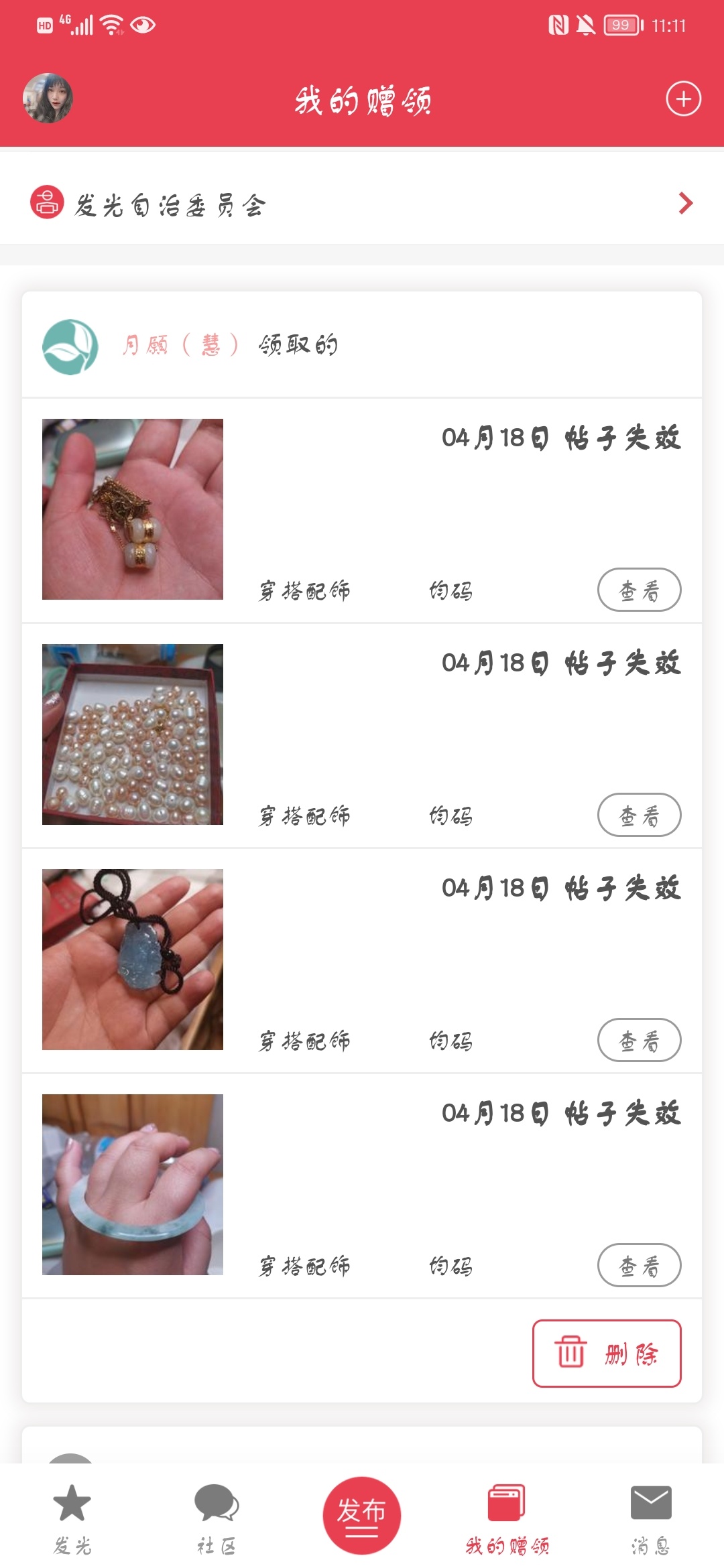
Task: Tap 查看 for the jade bangle item
Action: click(639, 1266)
